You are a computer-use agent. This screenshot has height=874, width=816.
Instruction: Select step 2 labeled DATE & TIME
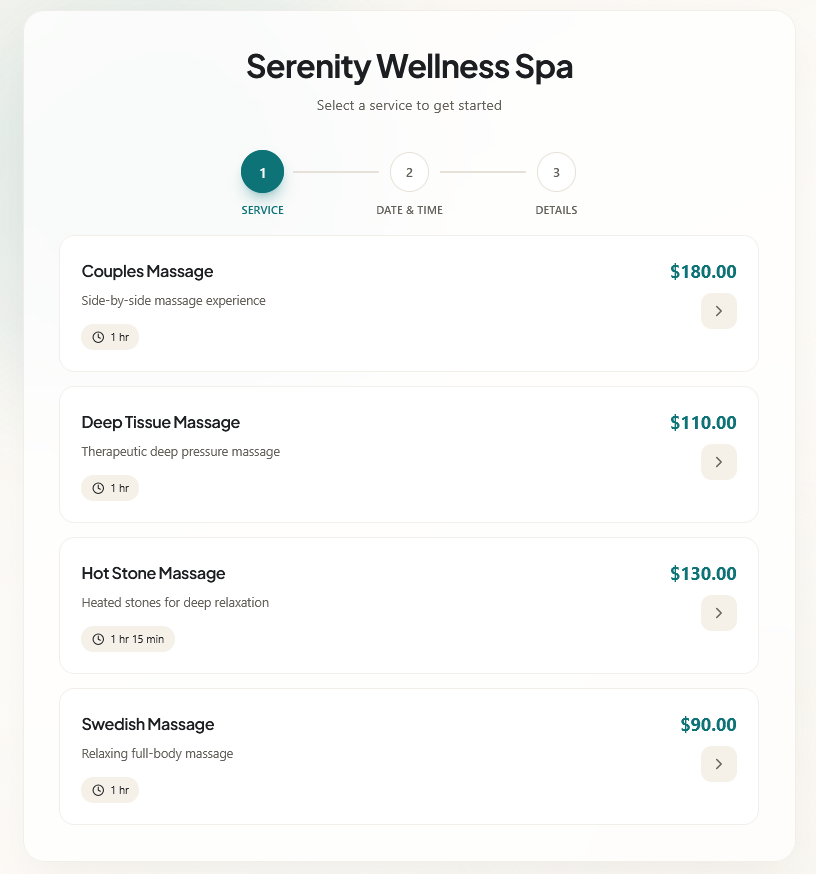coord(409,171)
